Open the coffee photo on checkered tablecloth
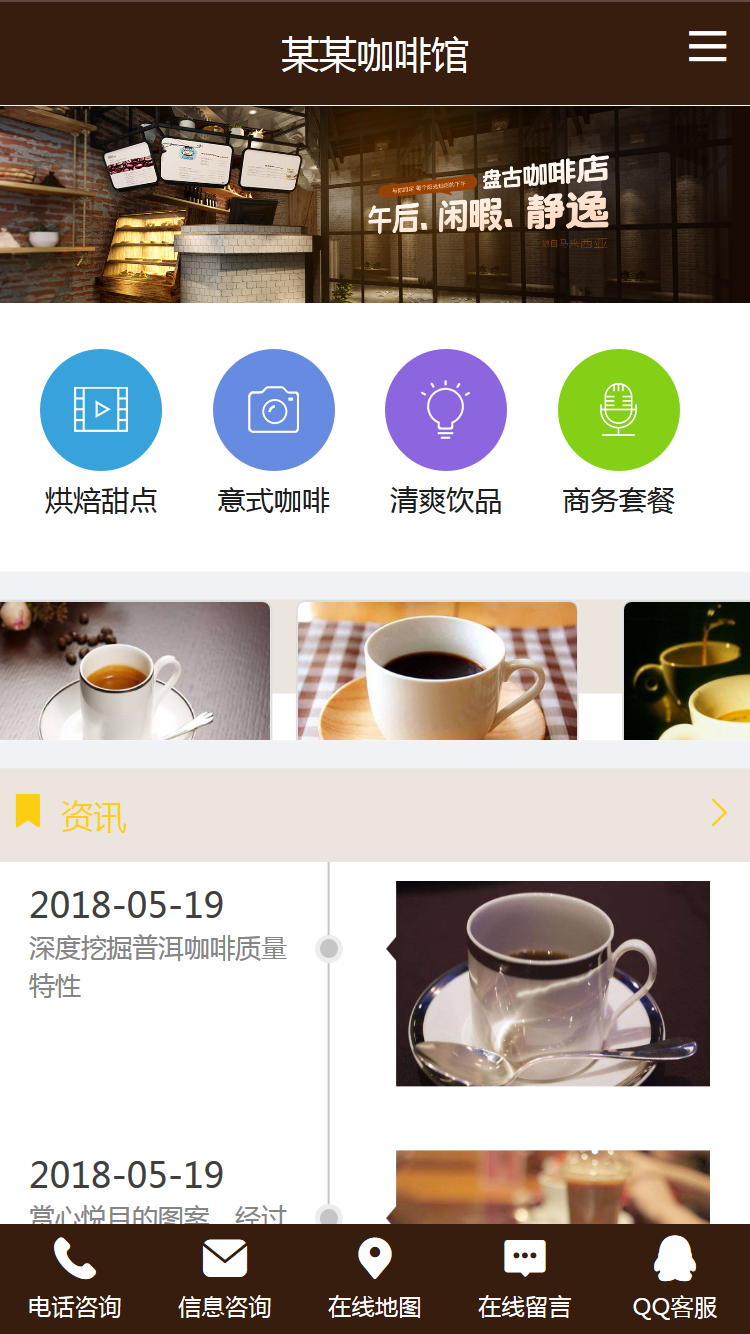 (437, 671)
